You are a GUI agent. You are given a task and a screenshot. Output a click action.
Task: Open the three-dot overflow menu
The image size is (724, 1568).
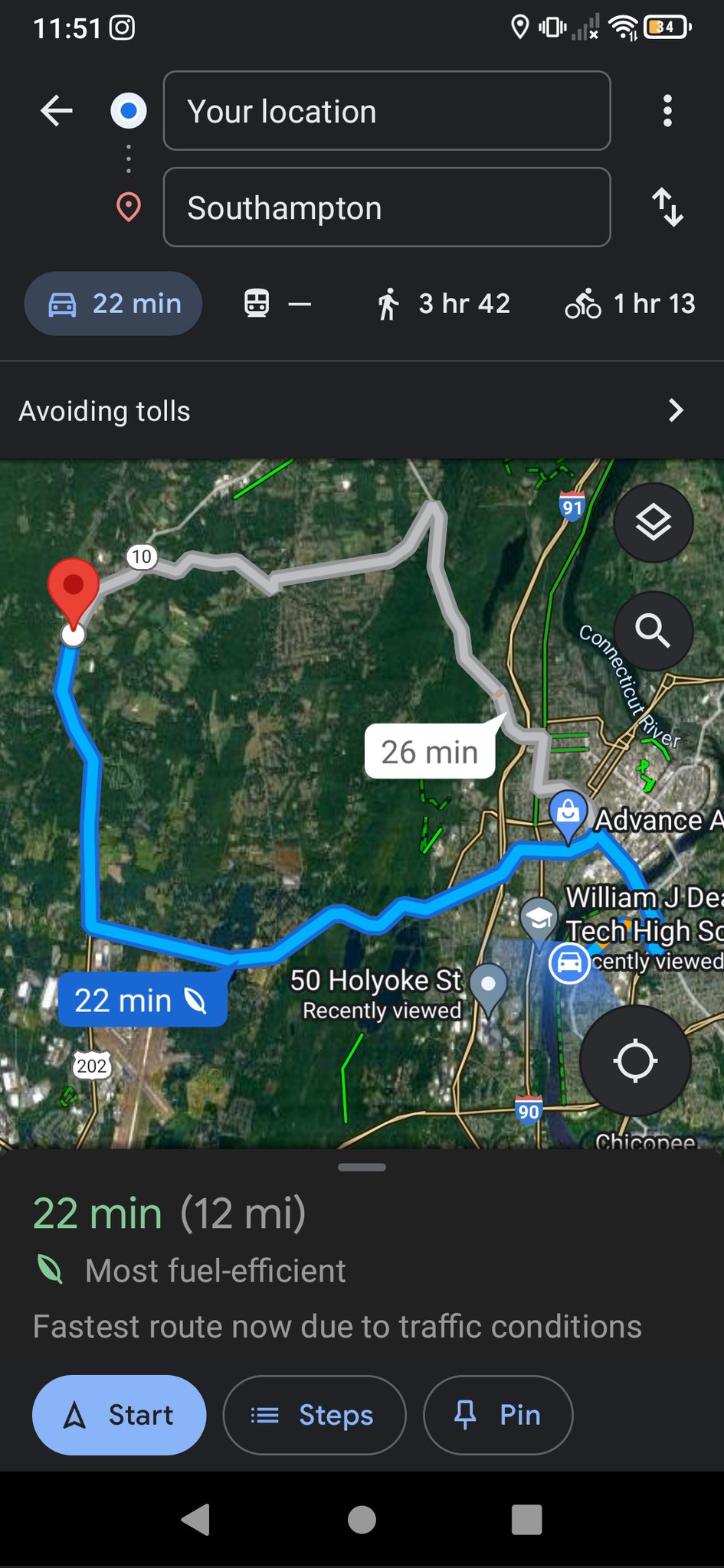click(667, 111)
